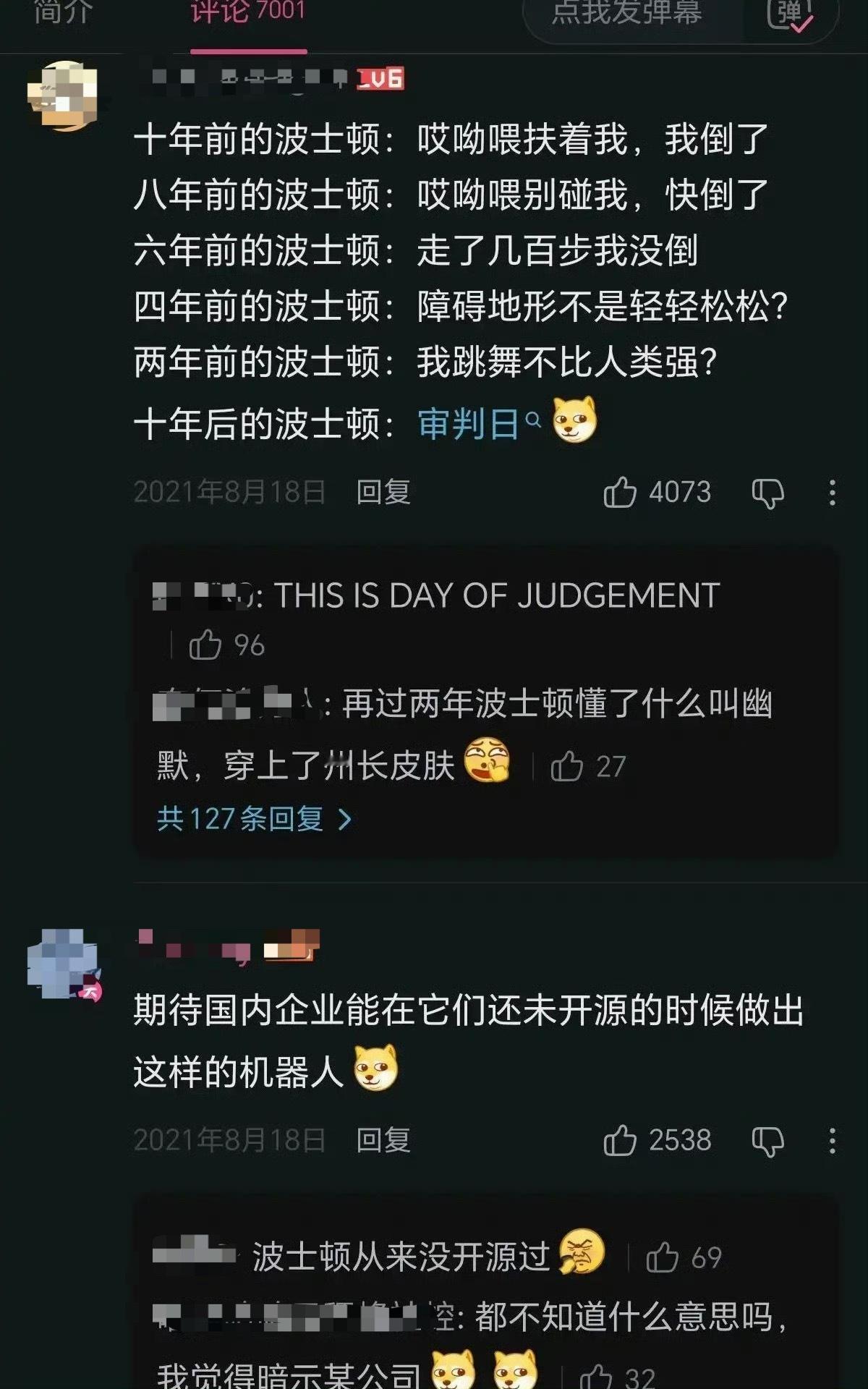Open the first commenter's avatar
The image size is (868, 1389).
61,94
